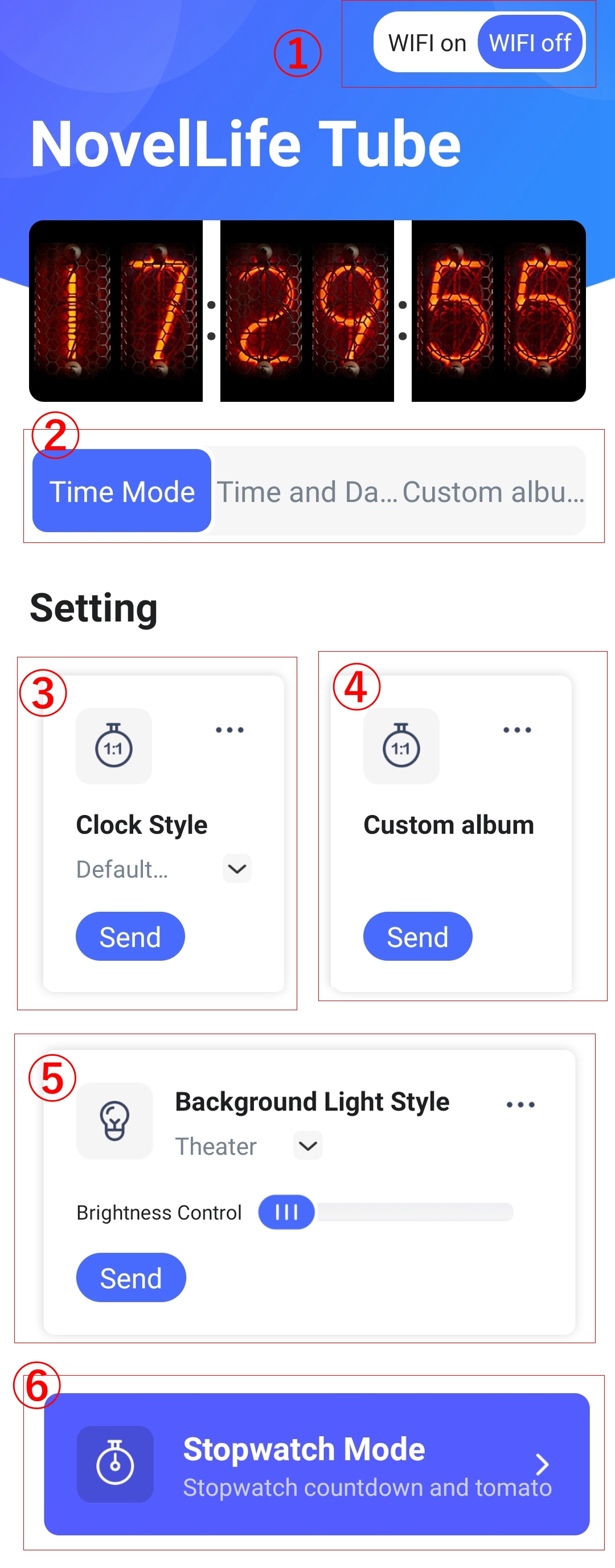This screenshot has height=1568, width=615.
Task: Click the Background Light Style bulb icon
Action: 114,1122
